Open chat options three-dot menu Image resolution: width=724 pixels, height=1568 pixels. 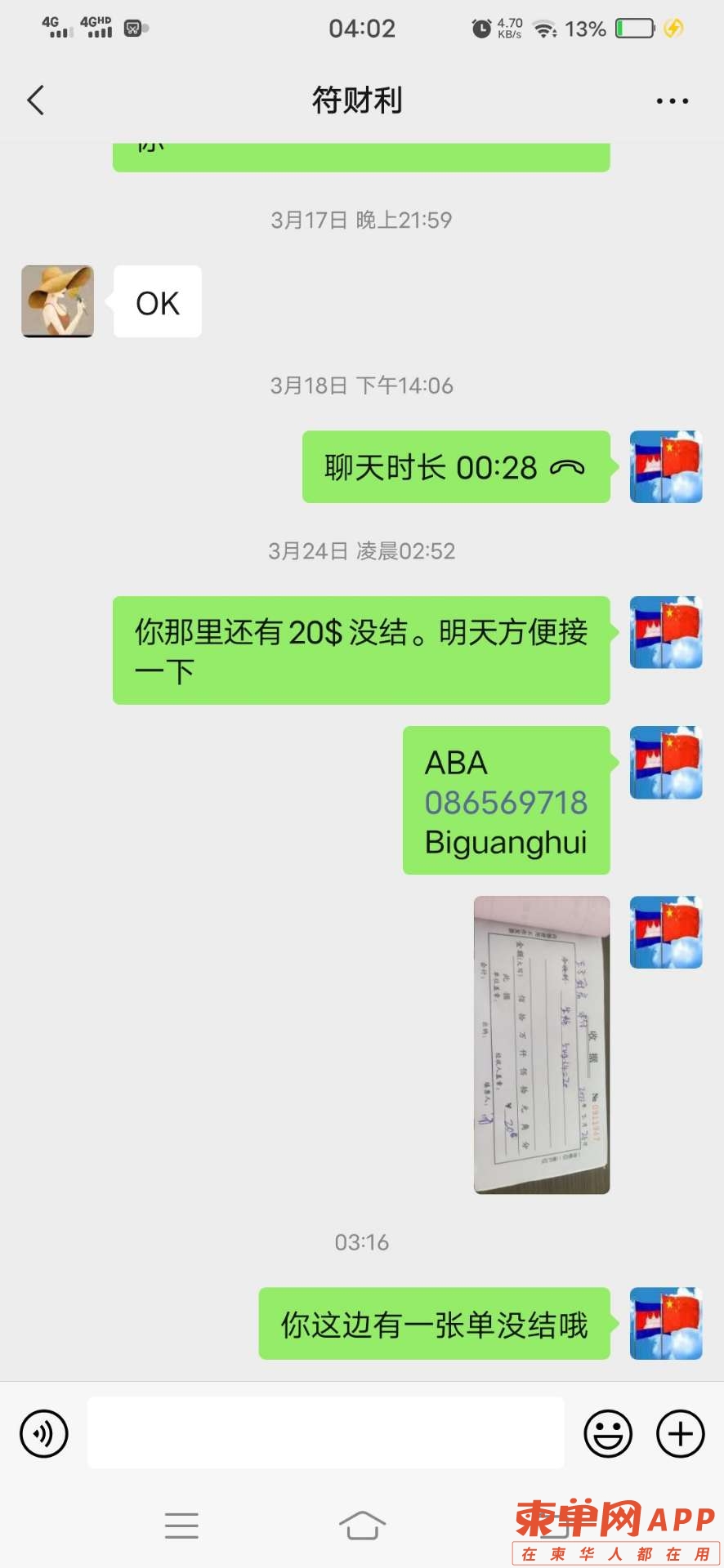point(672,101)
